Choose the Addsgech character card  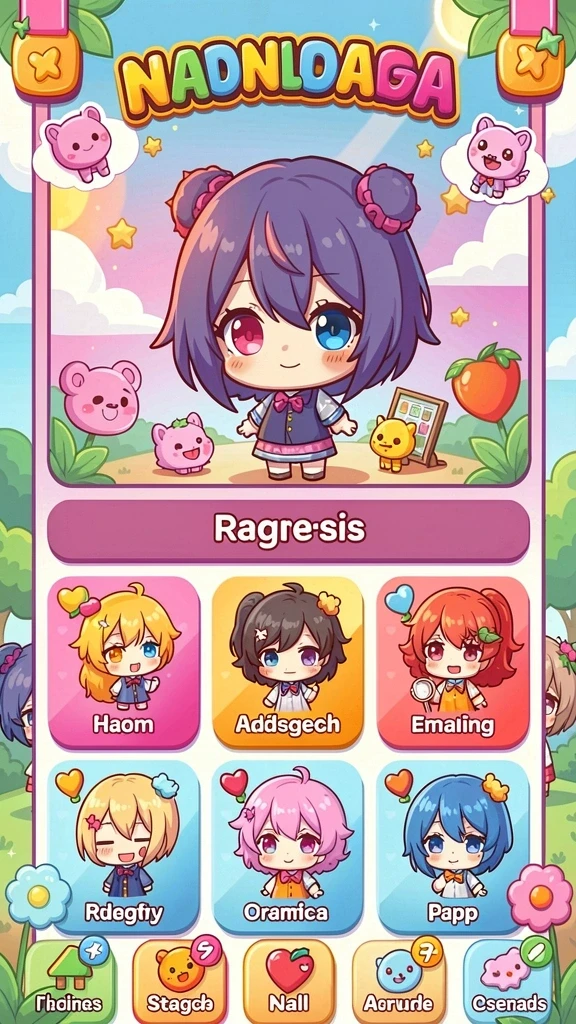(287, 662)
